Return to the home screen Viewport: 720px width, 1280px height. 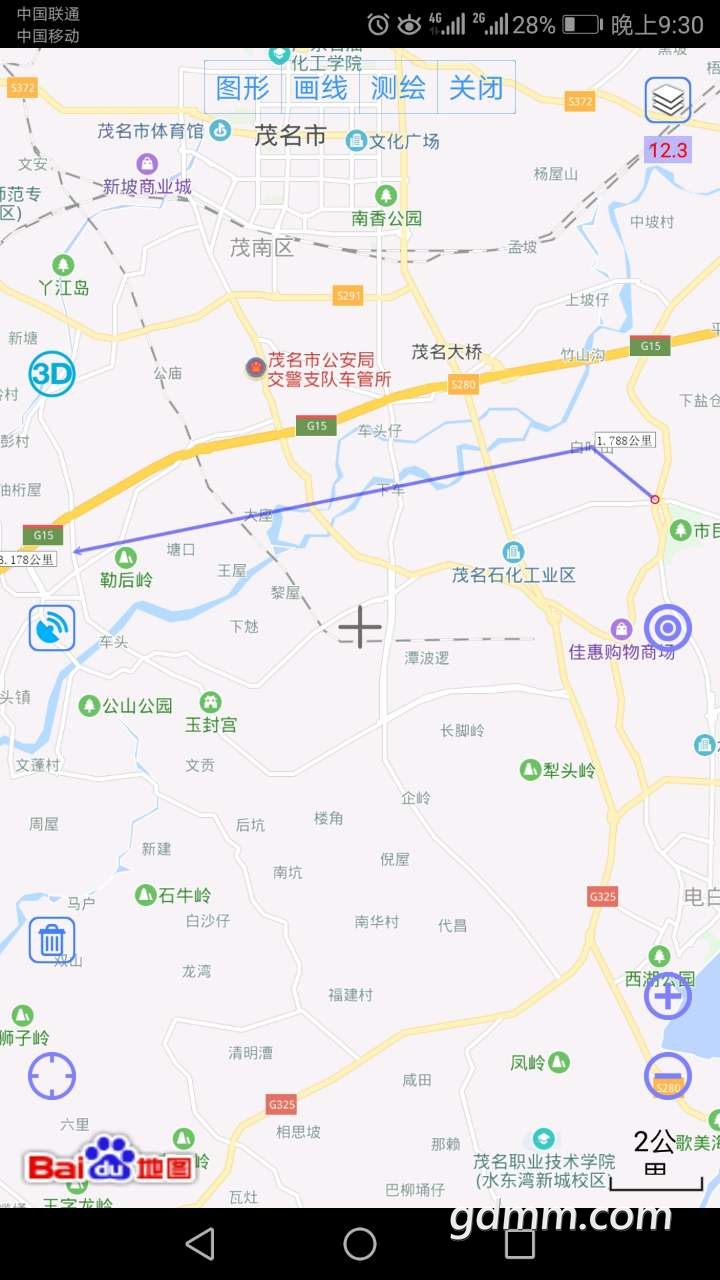click(360, 1244)
